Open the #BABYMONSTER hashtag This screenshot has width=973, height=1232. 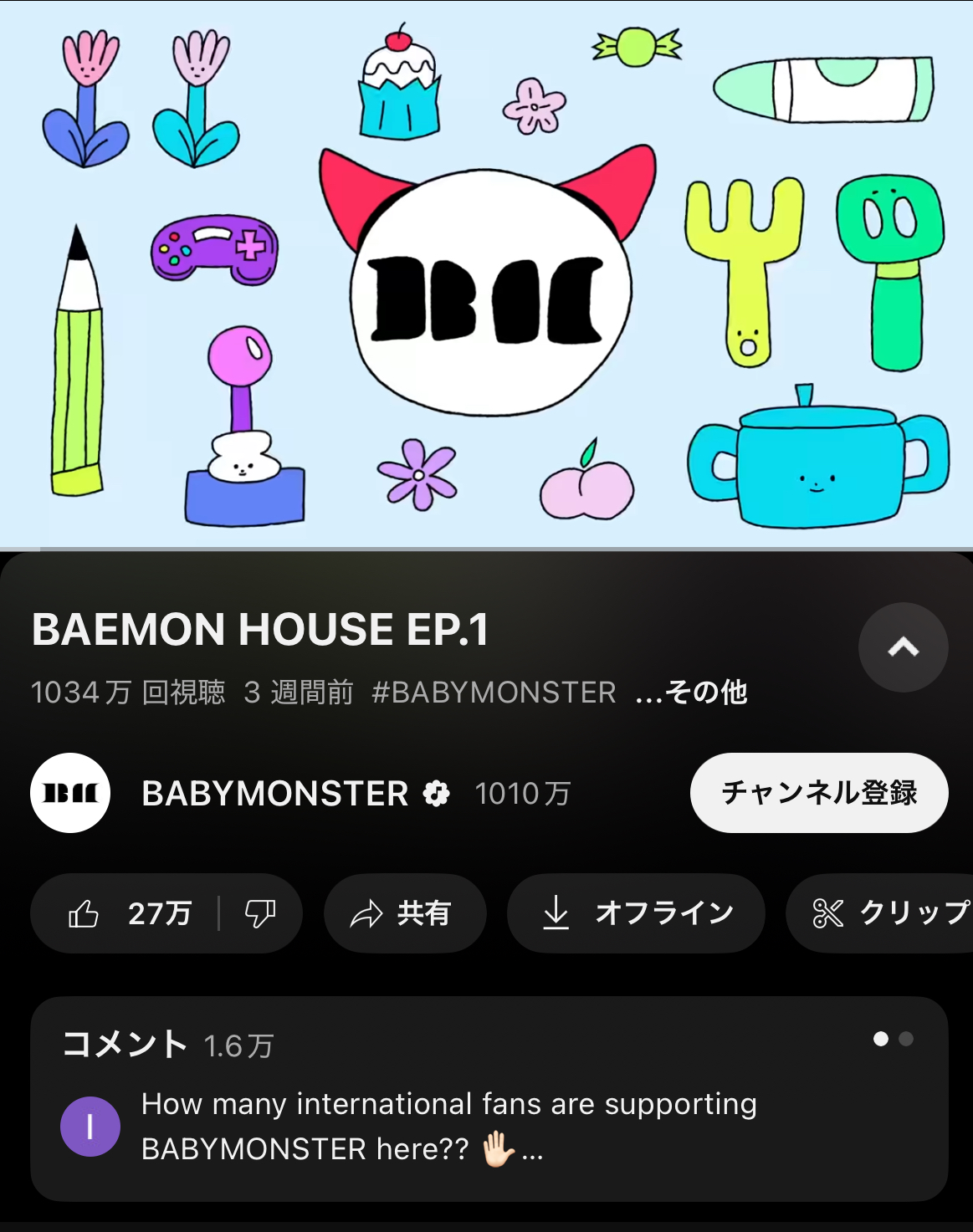pos(494,693)
